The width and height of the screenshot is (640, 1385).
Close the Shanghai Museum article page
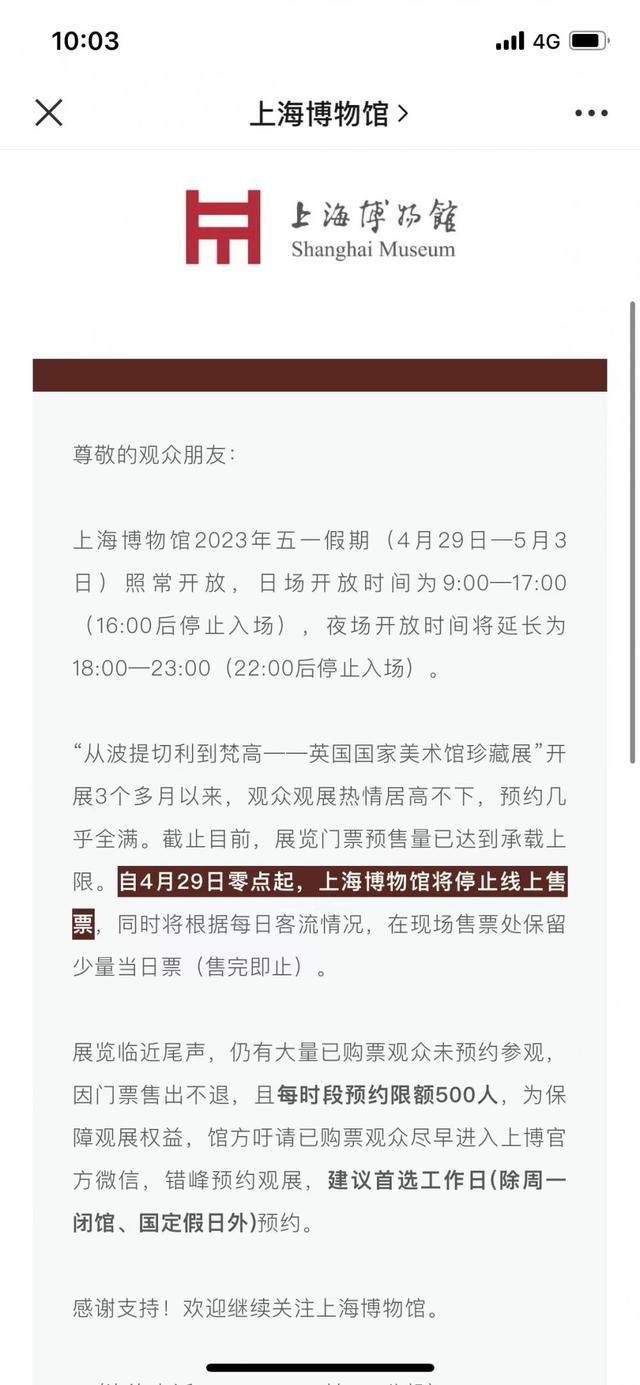[48, 112]
